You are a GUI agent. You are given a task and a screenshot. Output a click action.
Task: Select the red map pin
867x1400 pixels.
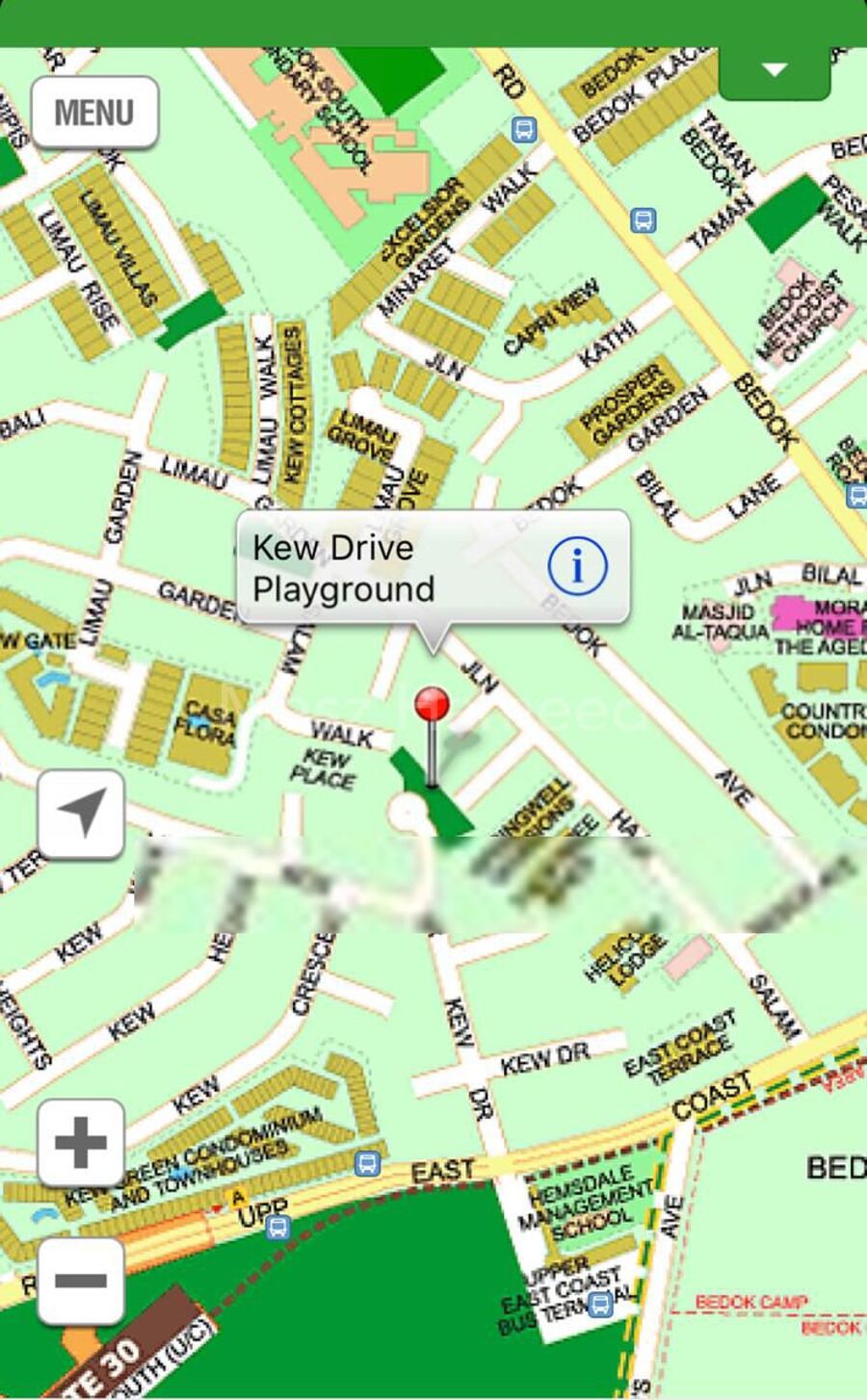432,706
